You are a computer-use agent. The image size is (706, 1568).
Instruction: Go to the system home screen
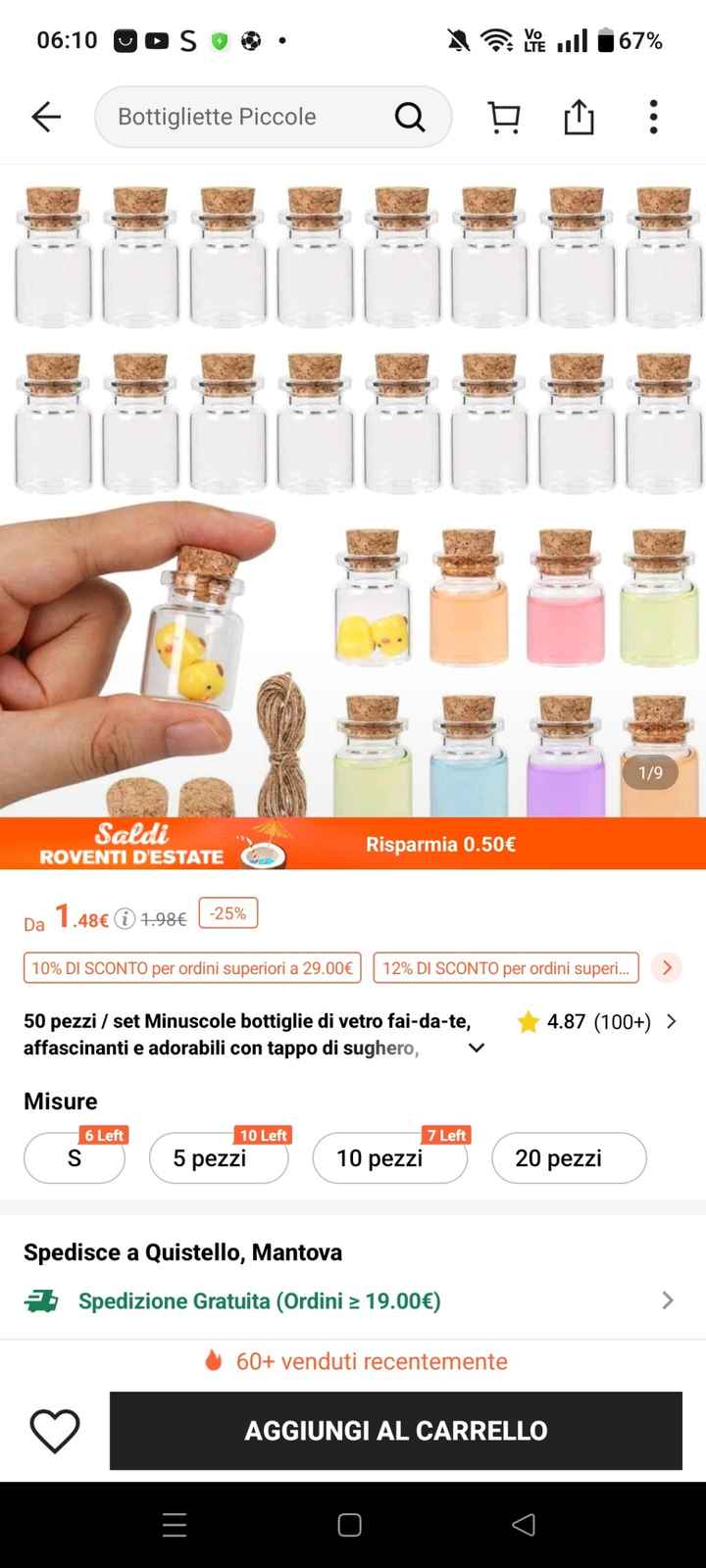click(x=350, y=1525)
